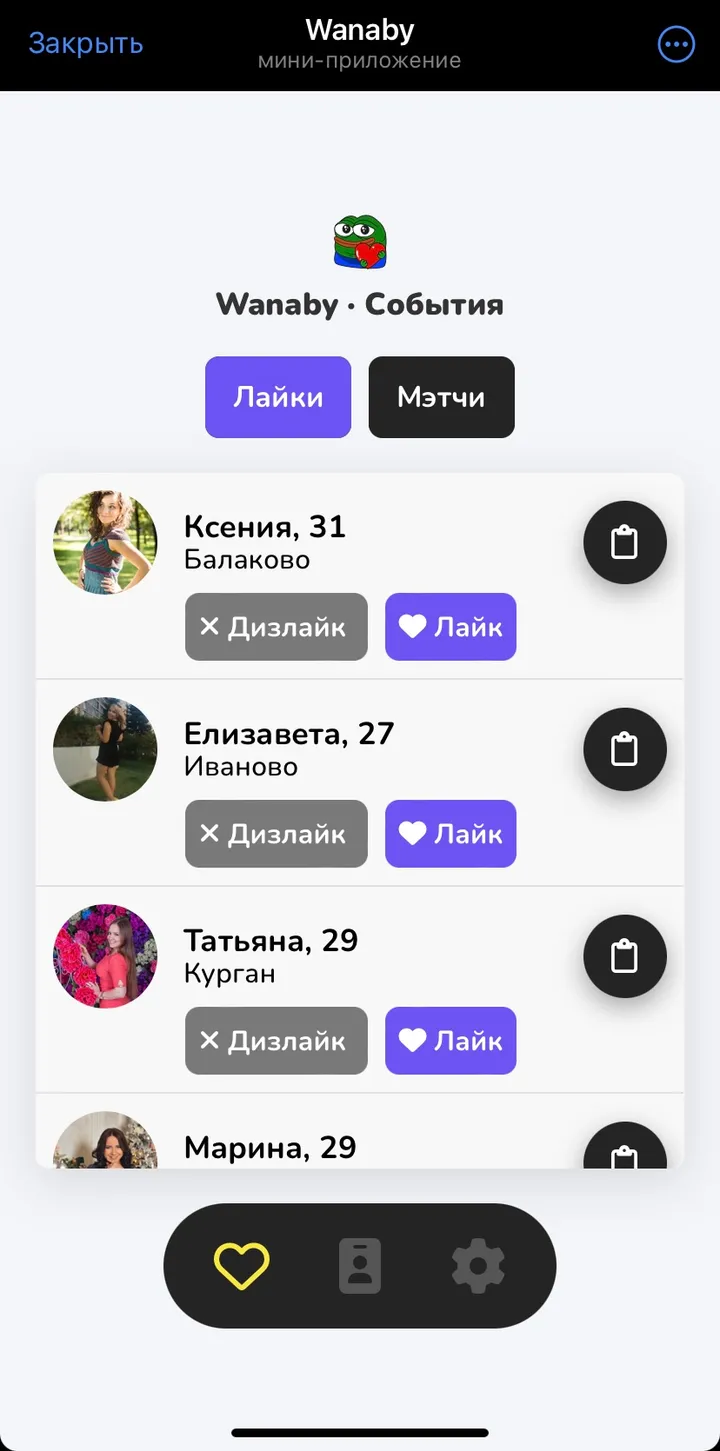
Task: Like Ксения's profile
Action: [x=450, y=627]
